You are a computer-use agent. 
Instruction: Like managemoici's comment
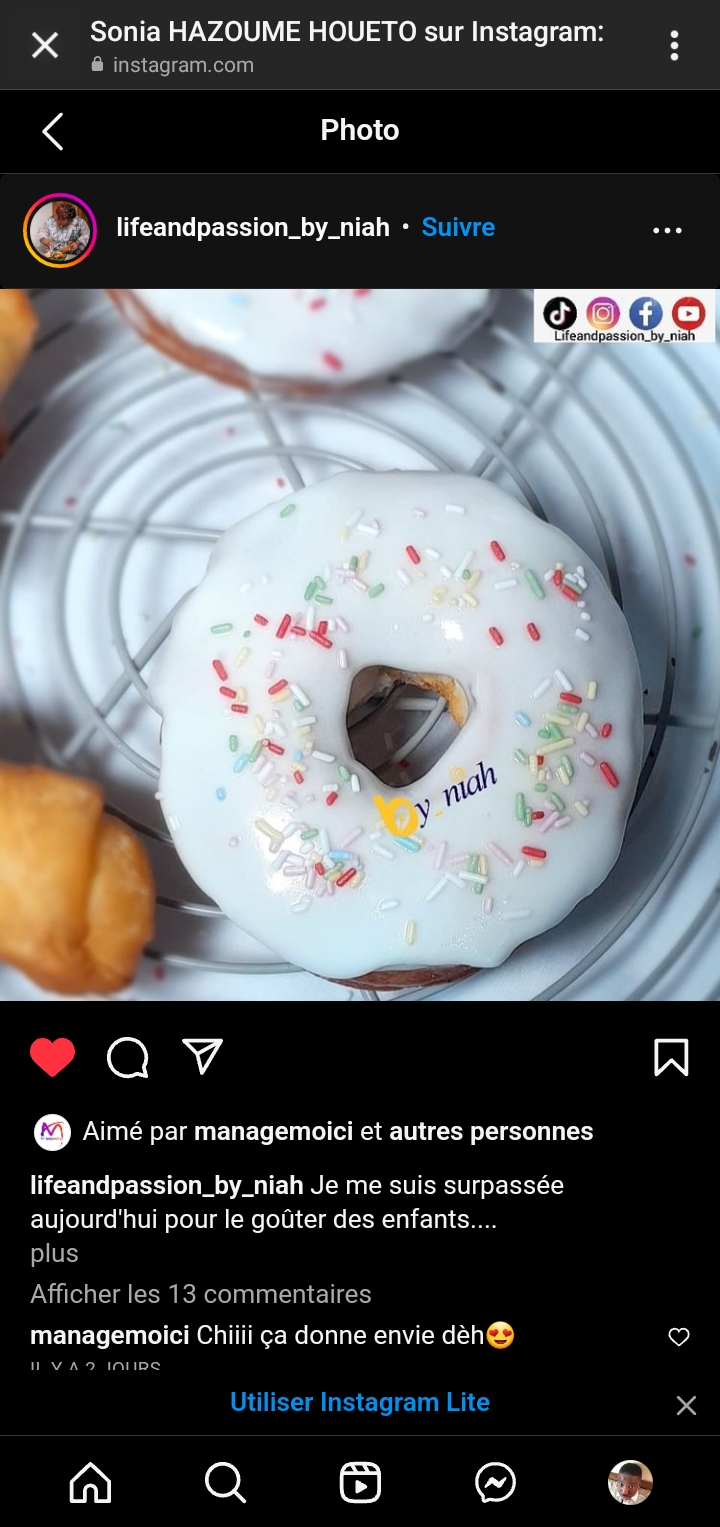(679, 1337)
